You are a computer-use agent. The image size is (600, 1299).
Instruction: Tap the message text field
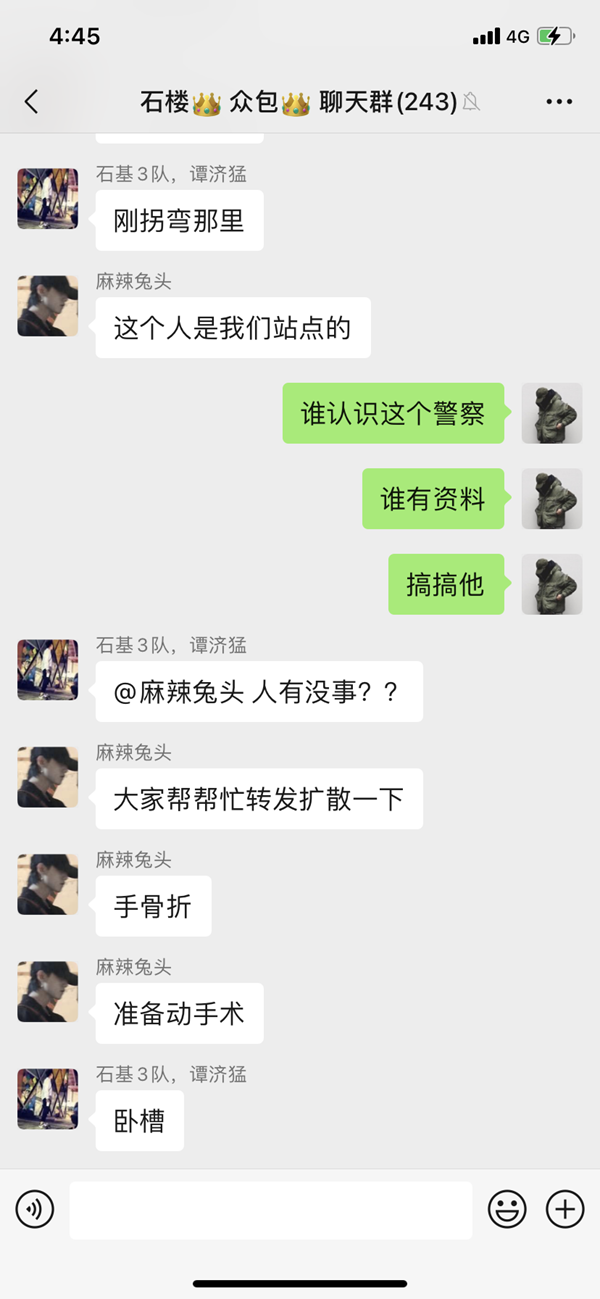pos(270,1210)
